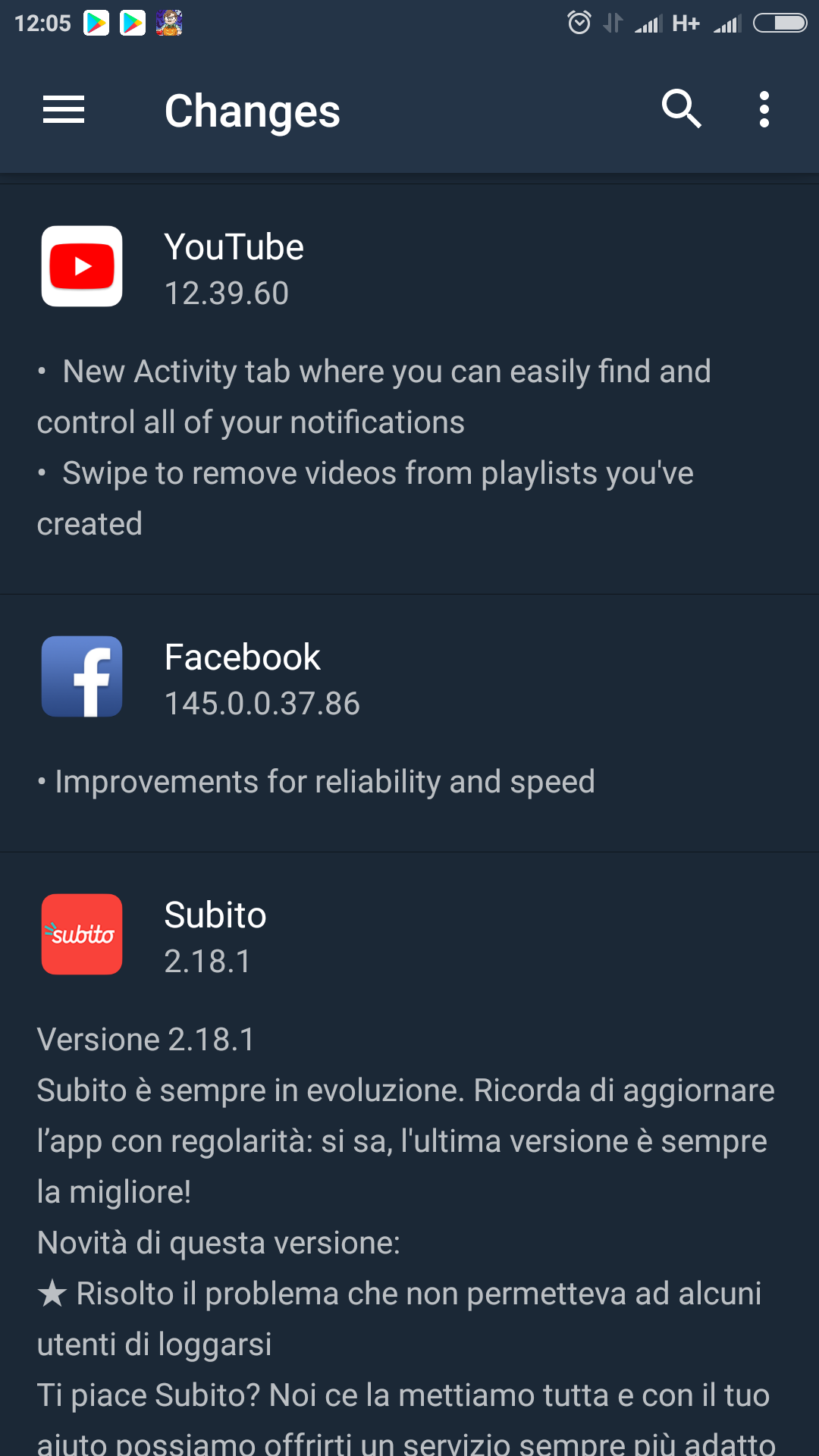This screenshot has width=819, height=1456.
Task: Open the YouTube 12.39.60 entry
Action: 409,388
